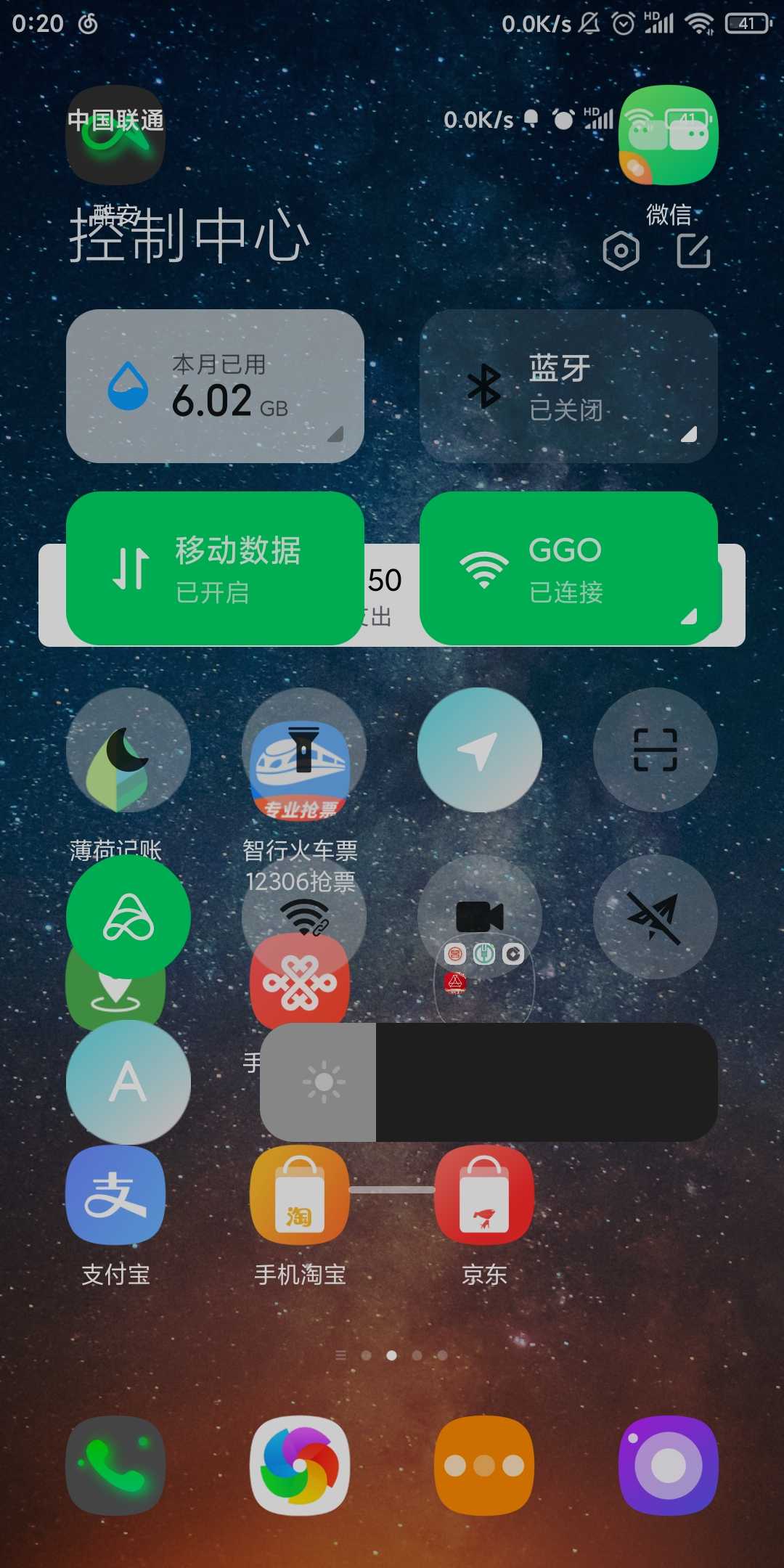Open control center settings gear
Image resolution: width=784 pixels, height=1568 pixels.
(621, 251)
